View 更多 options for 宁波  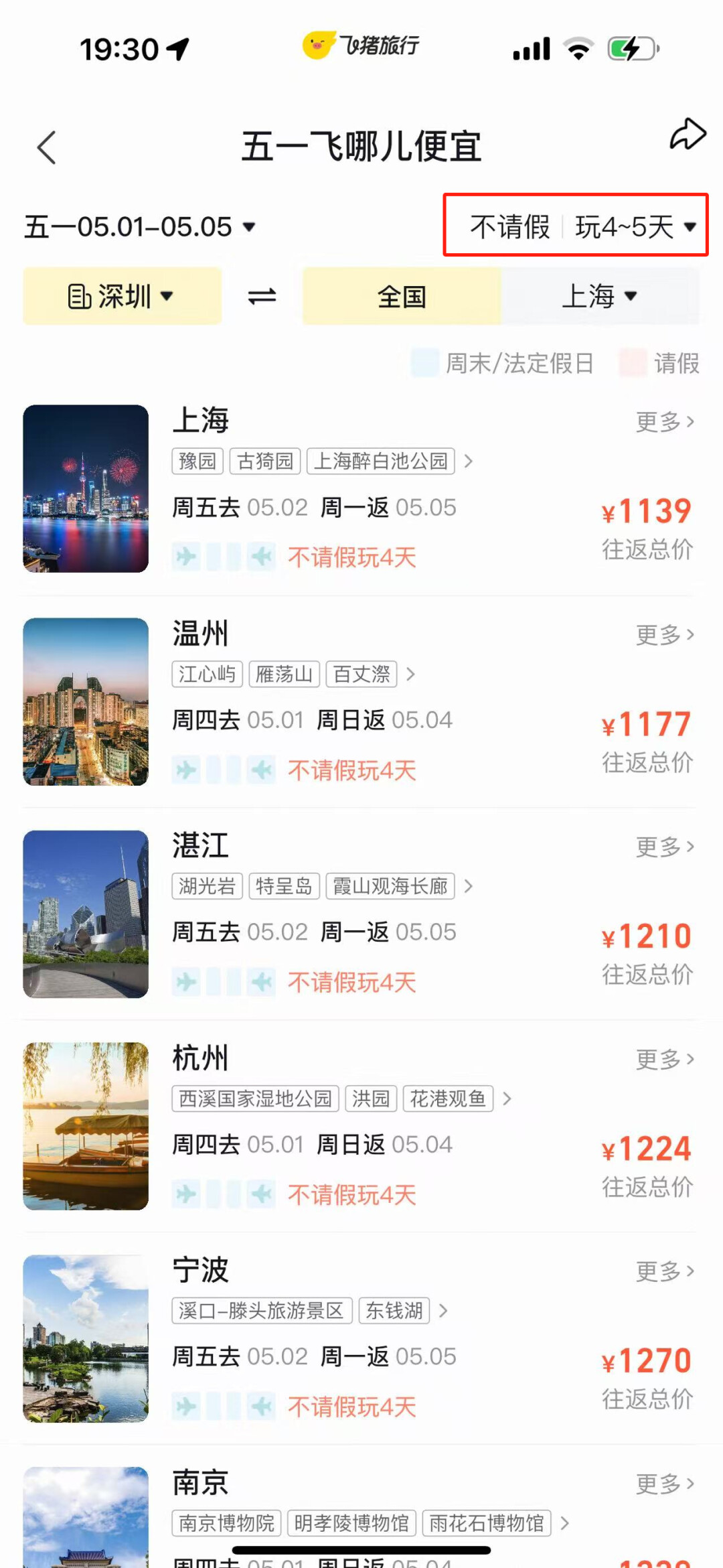pos(664,1271)
